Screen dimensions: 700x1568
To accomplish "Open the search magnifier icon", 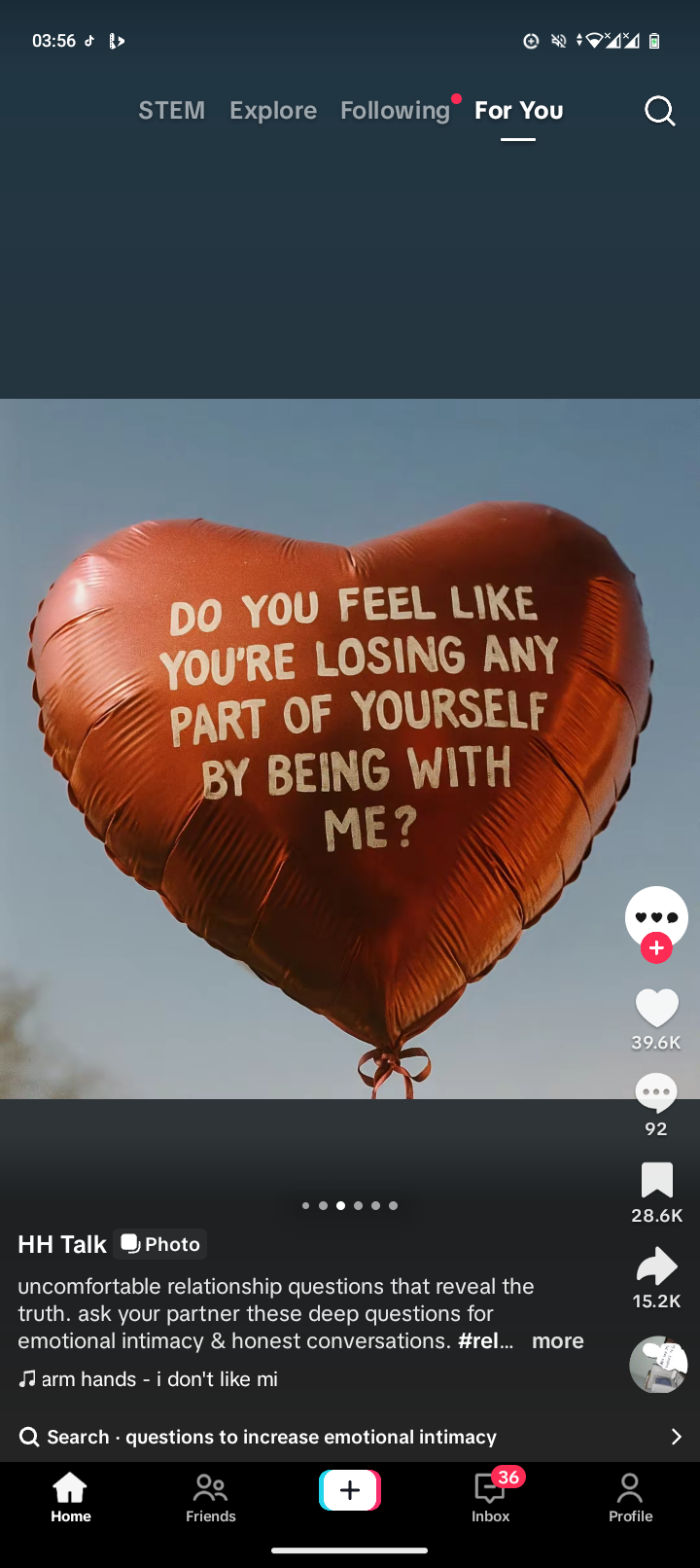I will (x=659, y=111).
